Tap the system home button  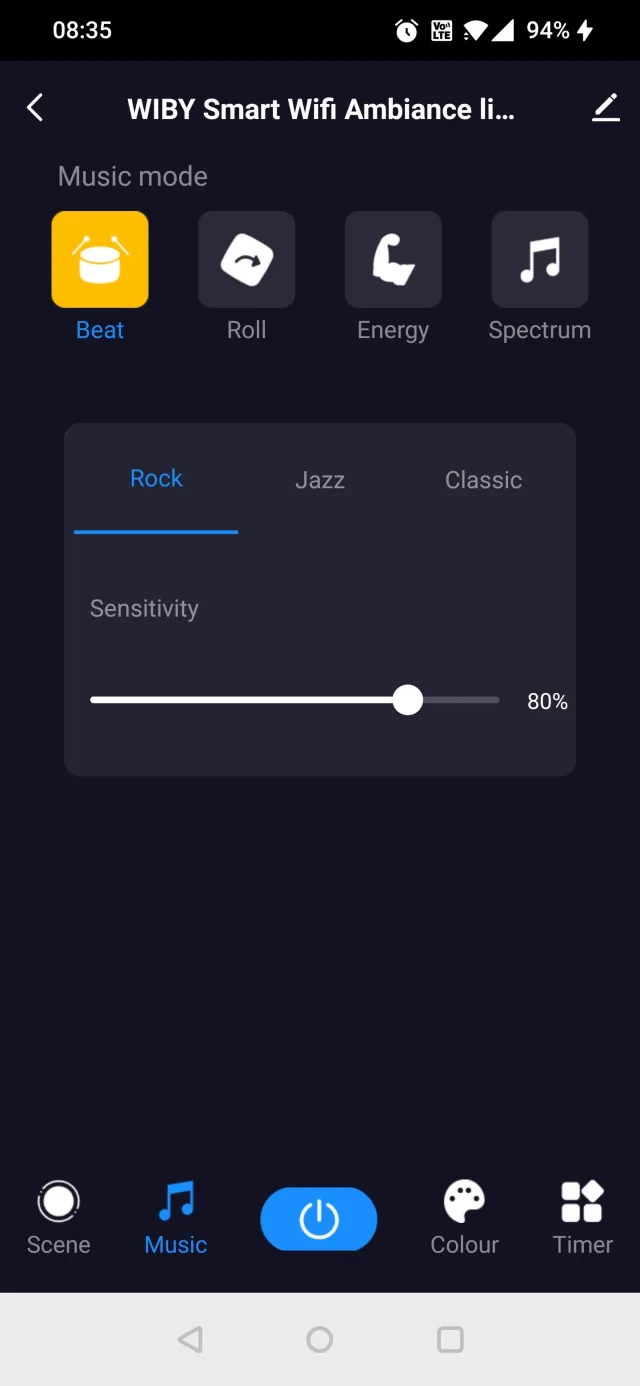click(320, 1339)
